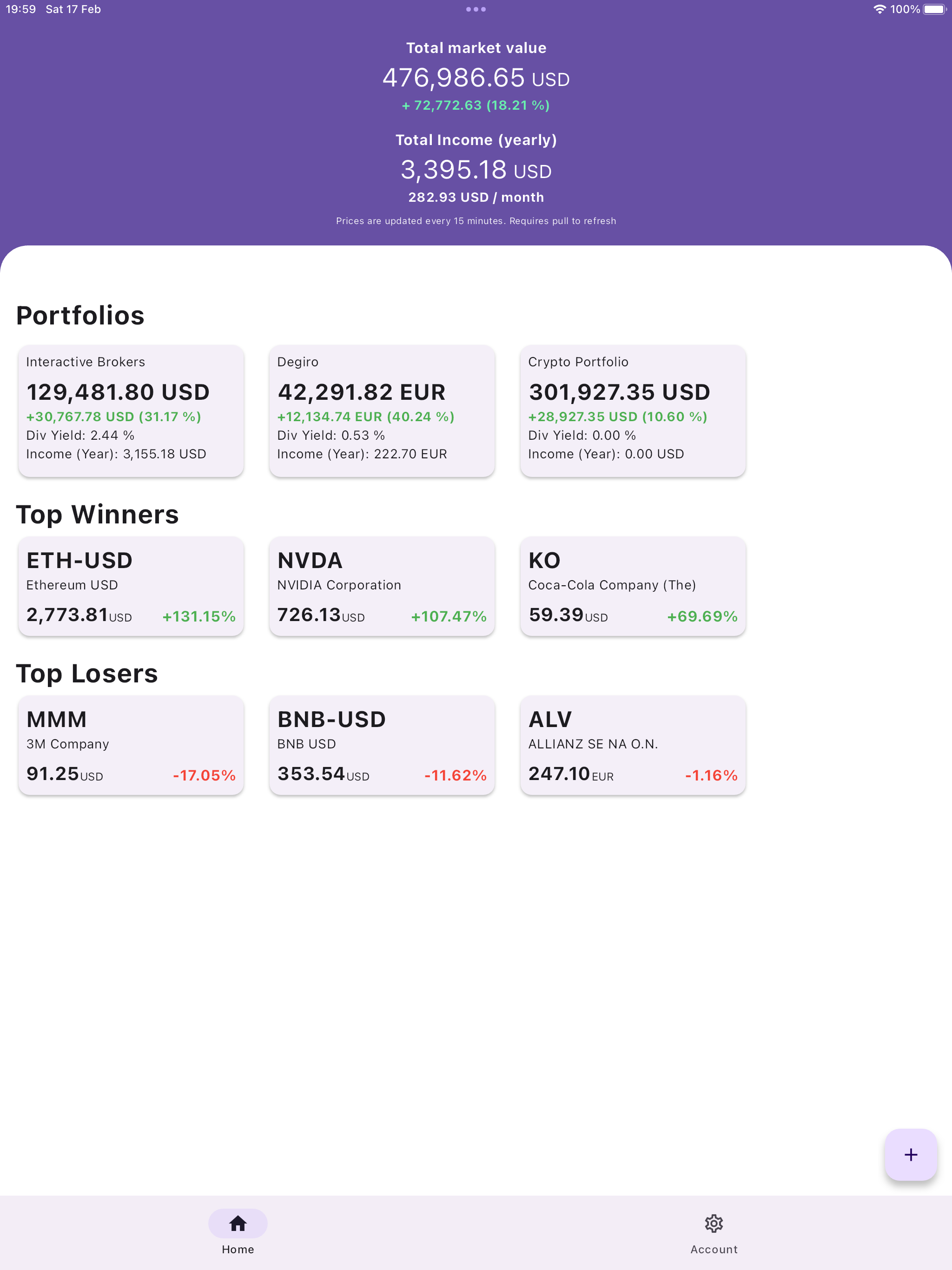Open the Degiro portfolio details
This screenshot has height=1270, width=952.
tap(382, 410)
